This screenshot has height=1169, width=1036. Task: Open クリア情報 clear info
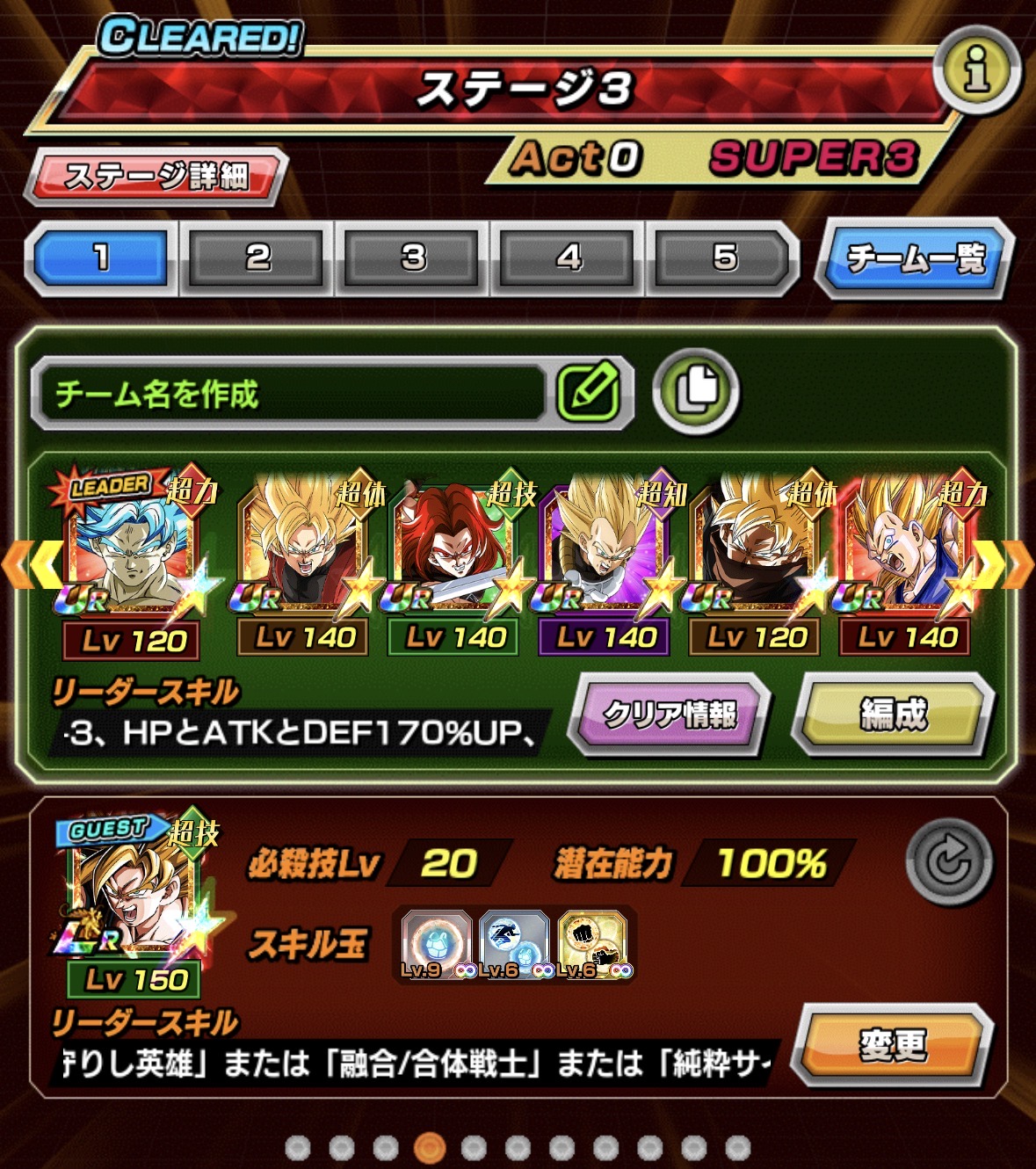[670, 715]
